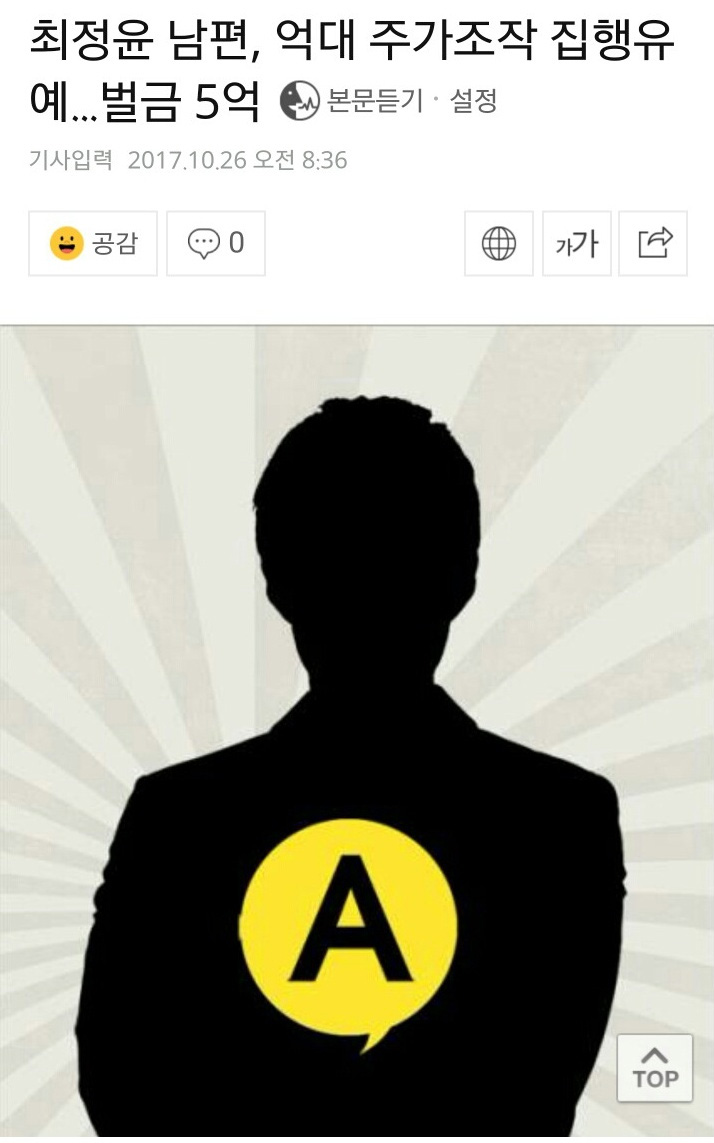Open the 설정 audio settings link
Screen dimensions: 714x1143
pos(474,100)
